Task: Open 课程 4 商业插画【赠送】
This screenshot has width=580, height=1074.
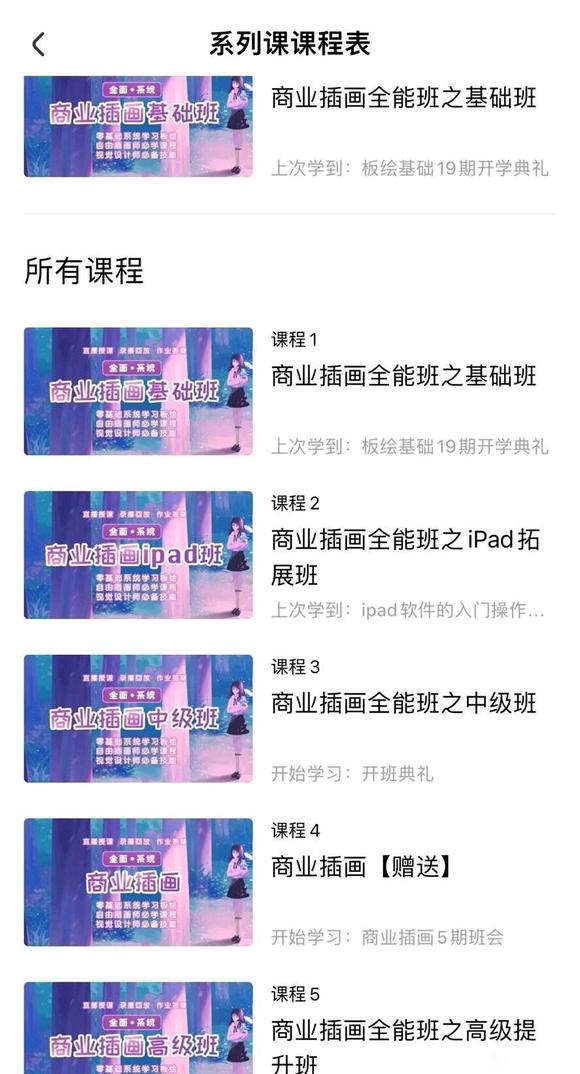Action: (290, 882)
